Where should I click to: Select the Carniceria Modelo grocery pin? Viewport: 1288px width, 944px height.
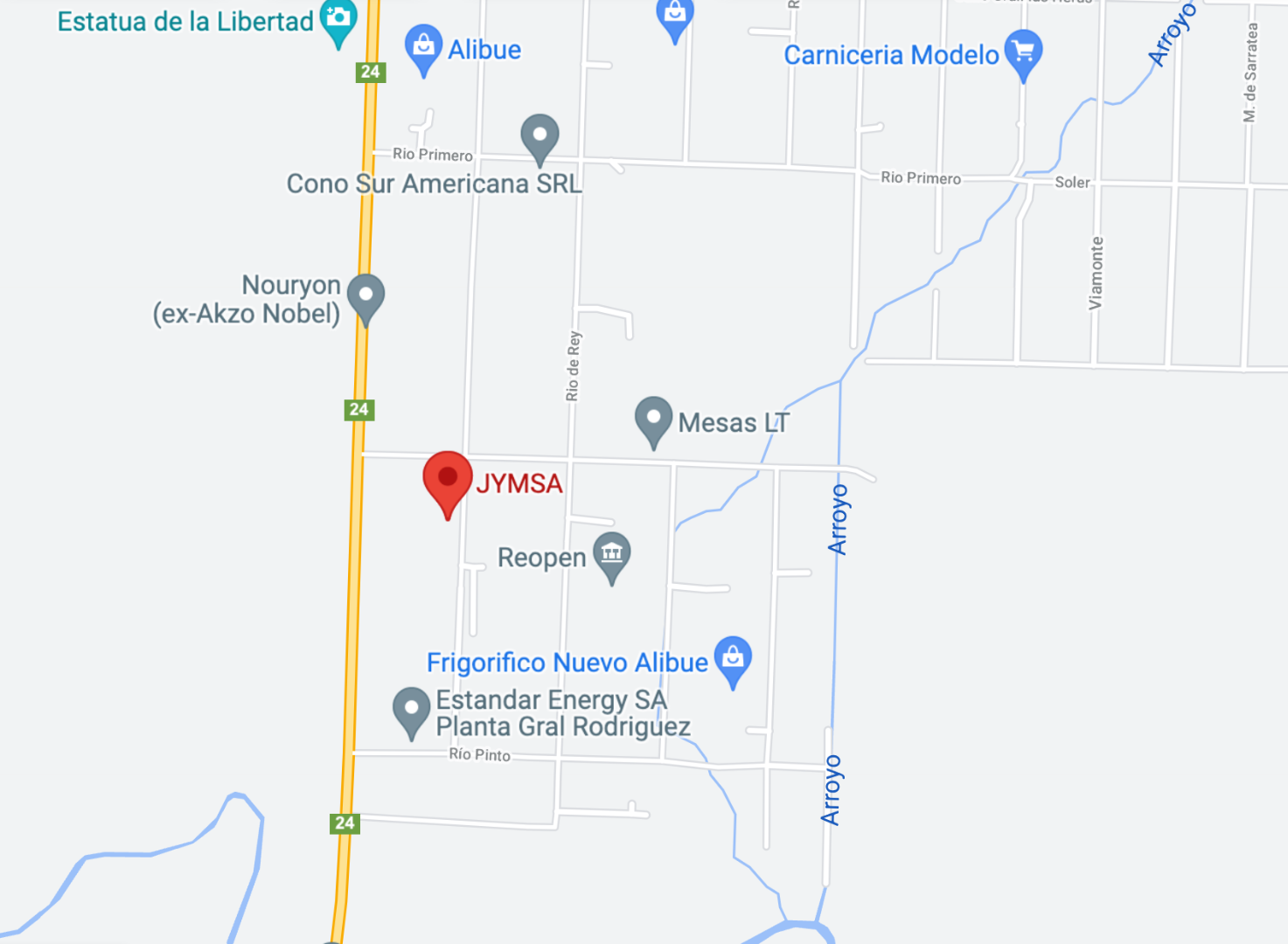1023,51
